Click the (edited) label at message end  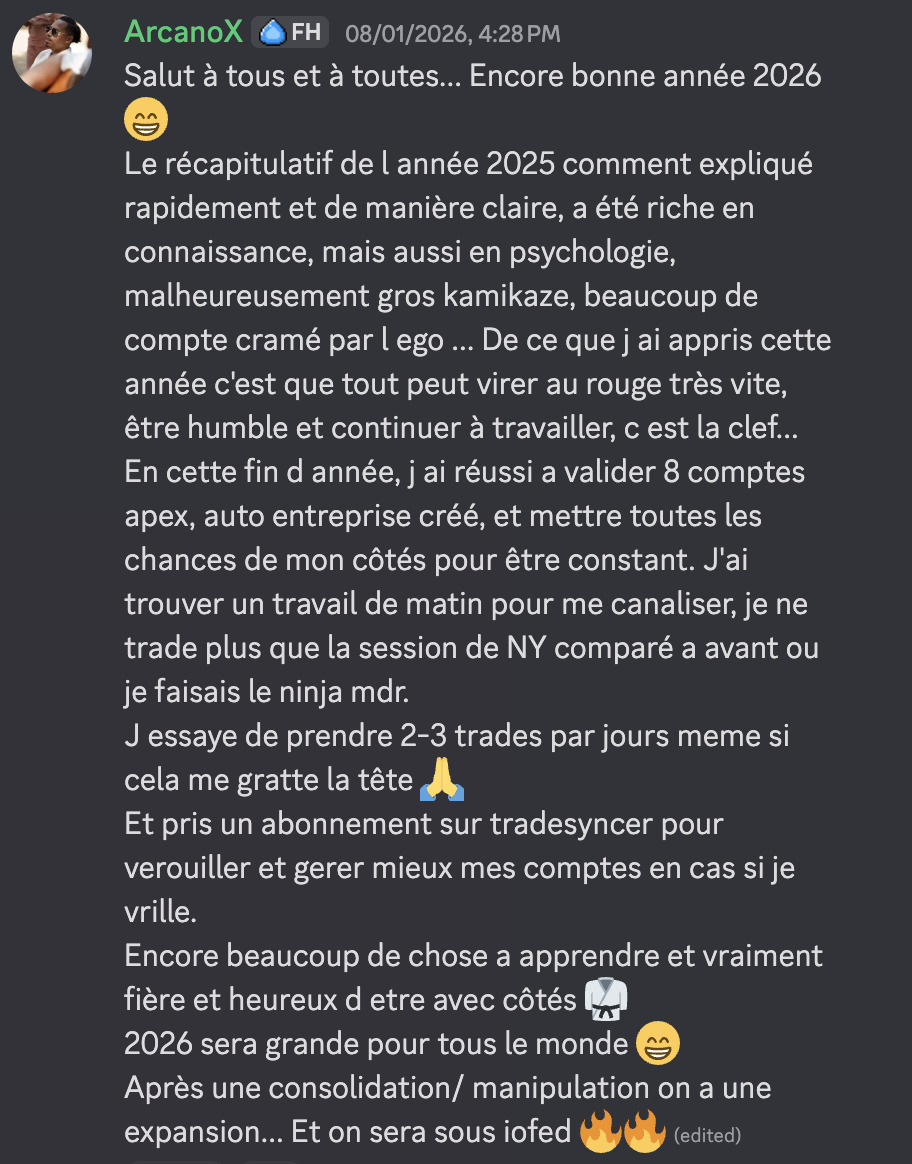point(707,1135)
